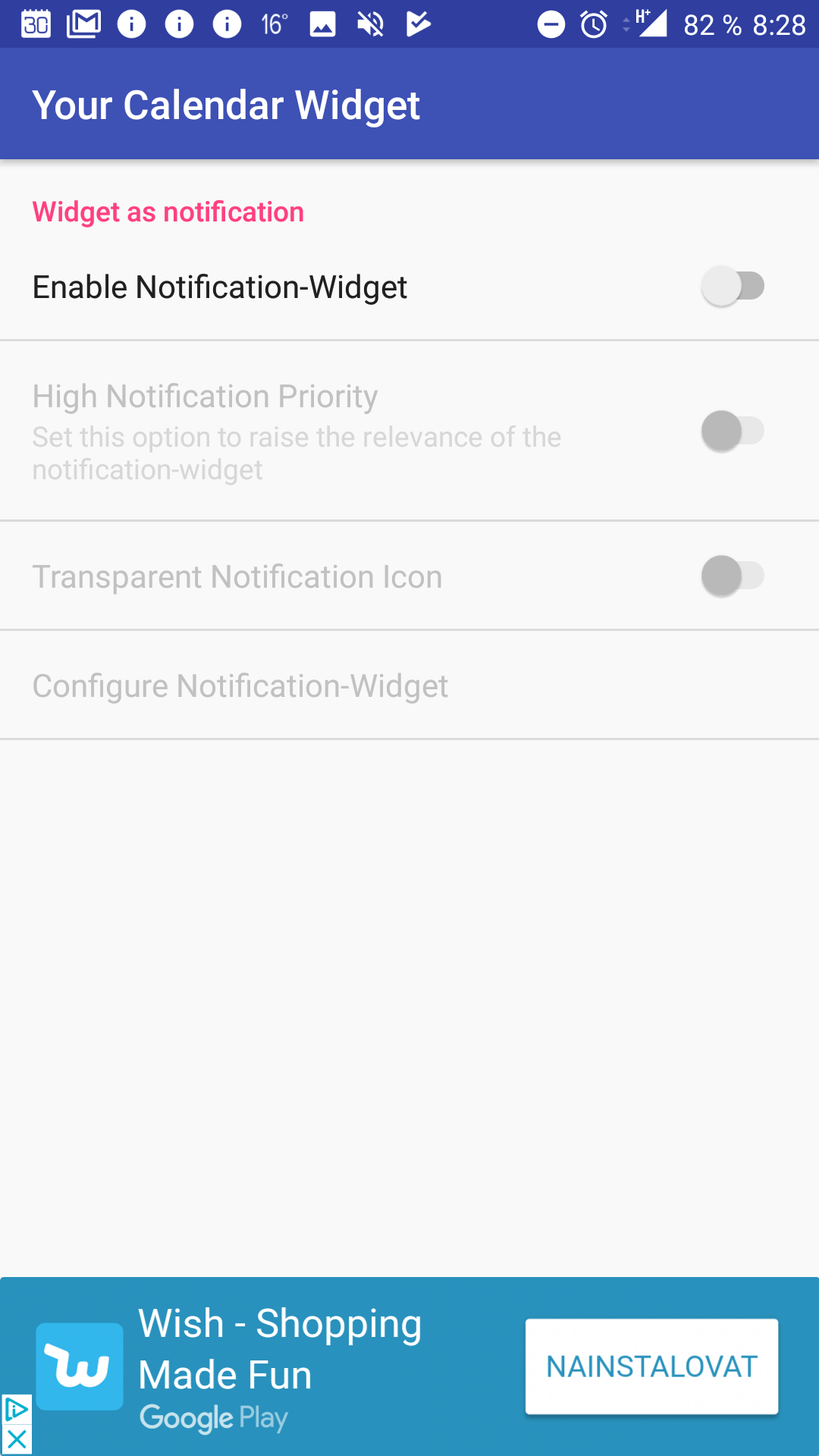Open the Wish app icon in the ad
The height and width of the screenshot is (1456, 819).
[80, 1367]
